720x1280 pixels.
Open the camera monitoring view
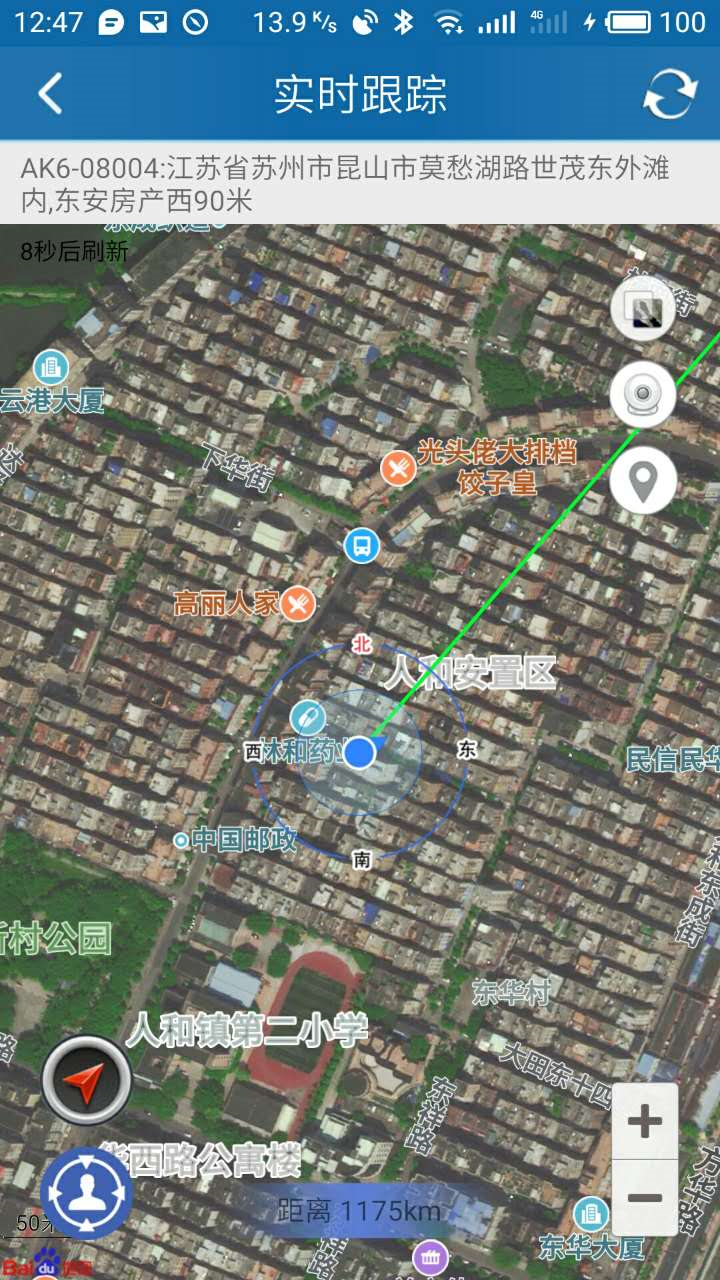tap(643, 395)
